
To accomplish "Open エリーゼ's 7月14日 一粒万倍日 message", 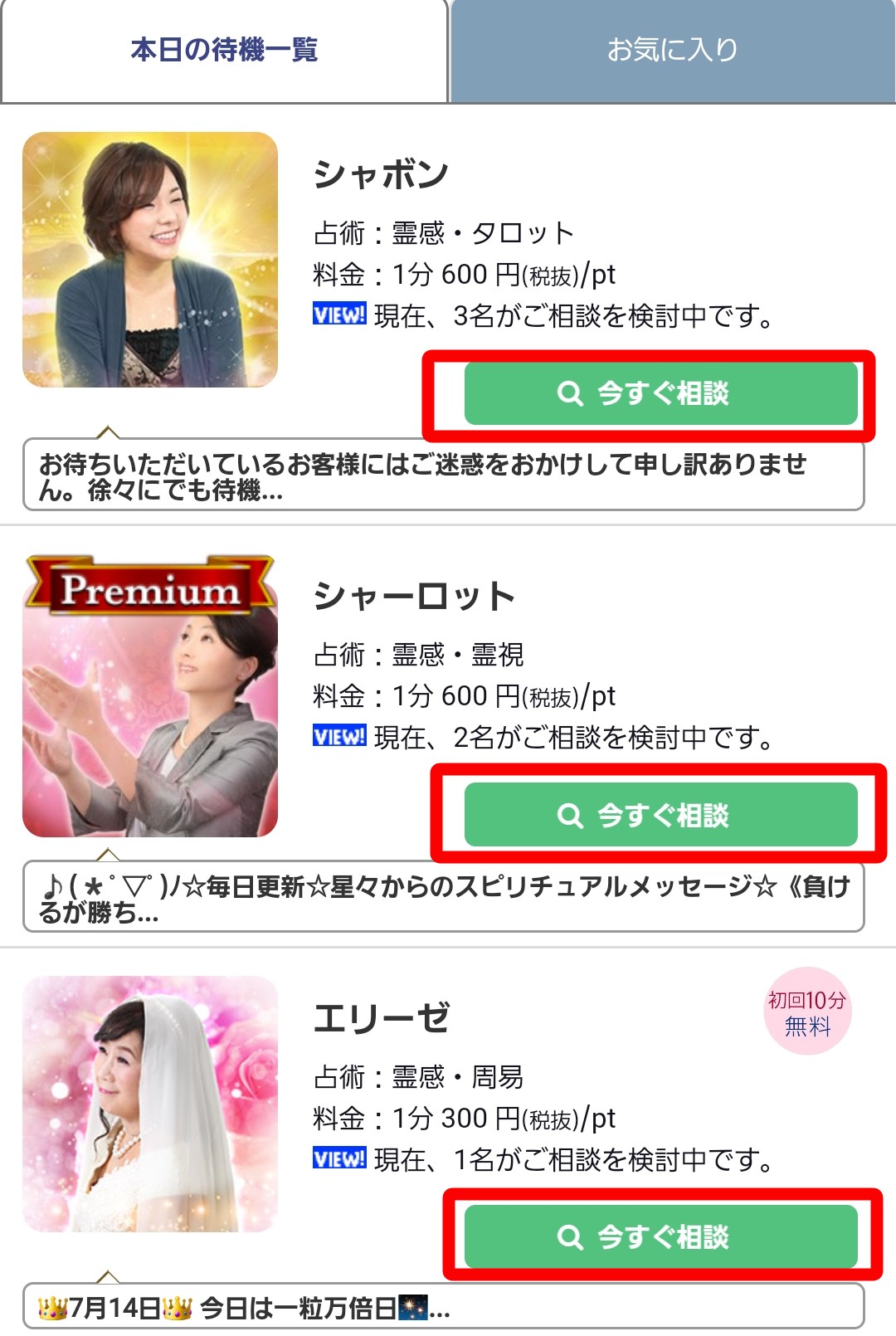I will click(x=443, y=1308).
